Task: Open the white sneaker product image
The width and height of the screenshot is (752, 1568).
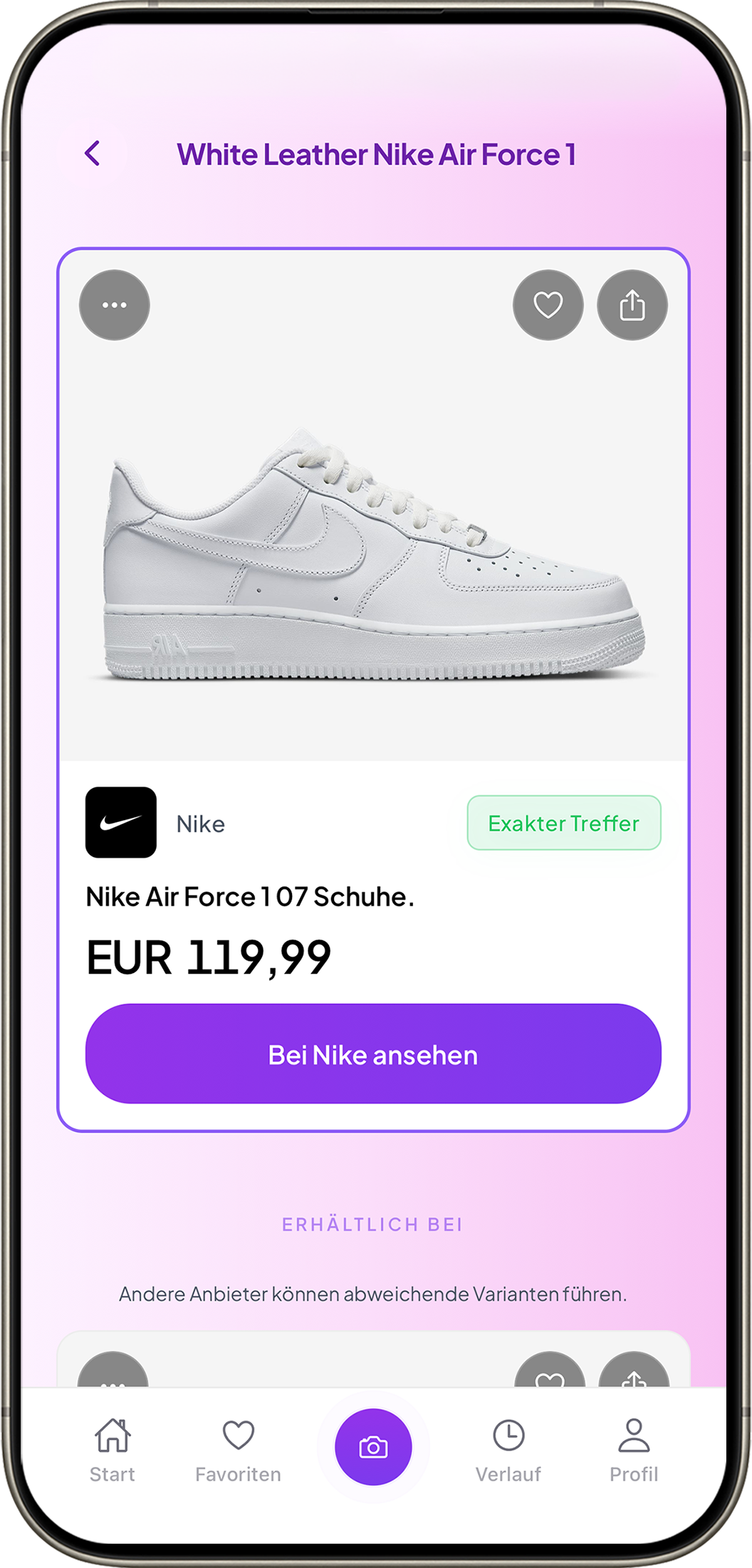Action: [373, 555]
